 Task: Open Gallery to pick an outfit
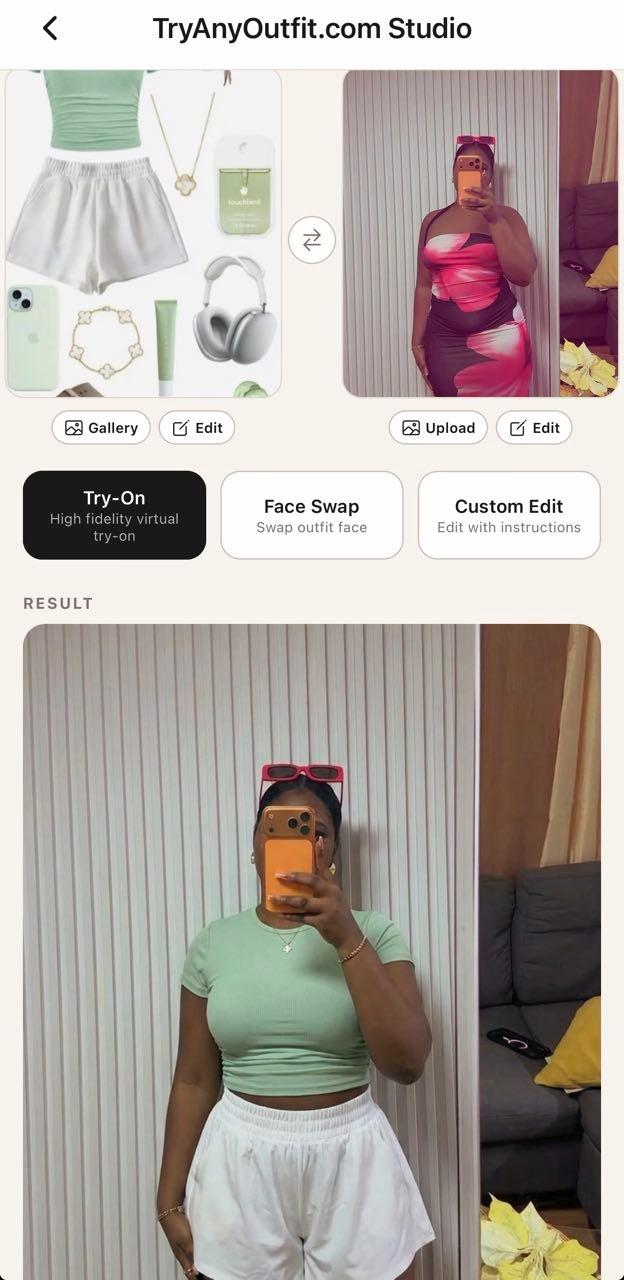(x=101, y=428)
